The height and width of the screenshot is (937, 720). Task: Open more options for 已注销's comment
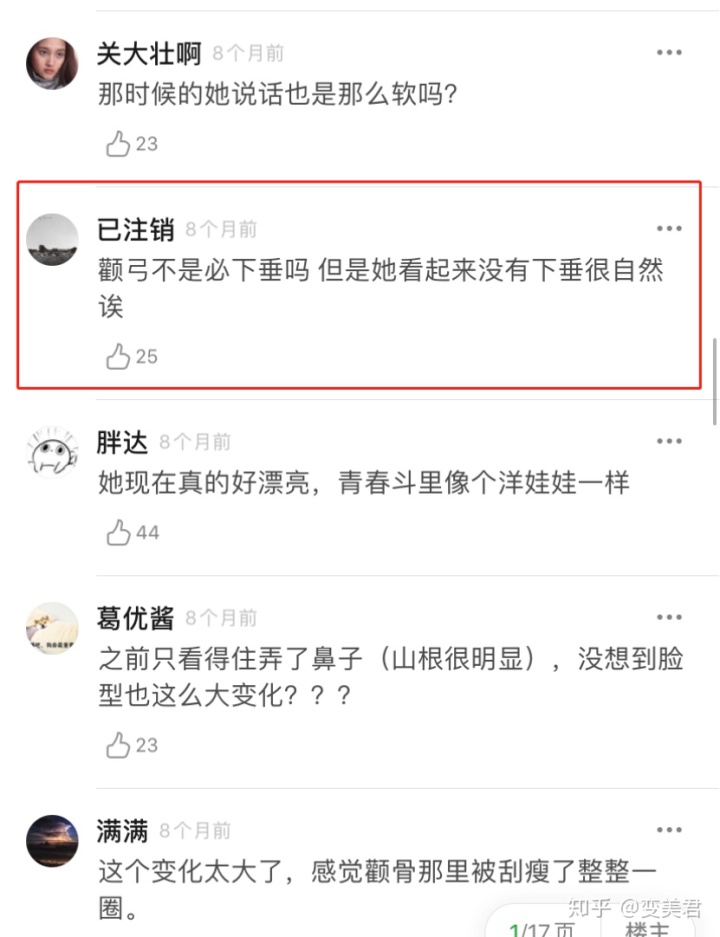[669, 229]
